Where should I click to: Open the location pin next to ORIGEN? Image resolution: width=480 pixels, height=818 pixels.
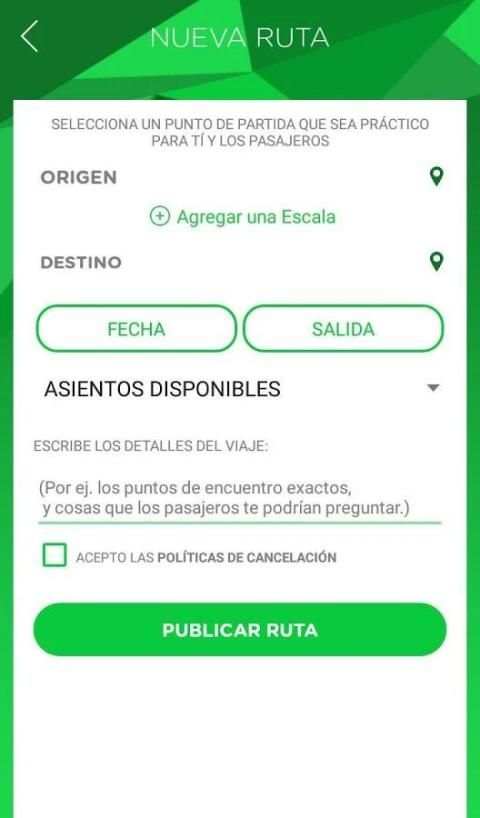[436, 177]
